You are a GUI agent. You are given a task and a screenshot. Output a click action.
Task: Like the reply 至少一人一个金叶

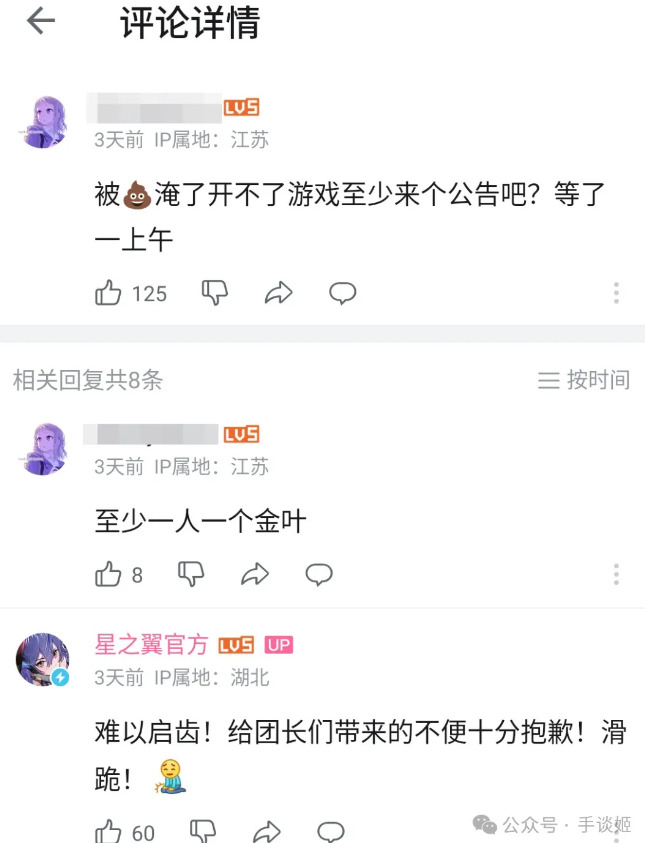pos(109,574)
